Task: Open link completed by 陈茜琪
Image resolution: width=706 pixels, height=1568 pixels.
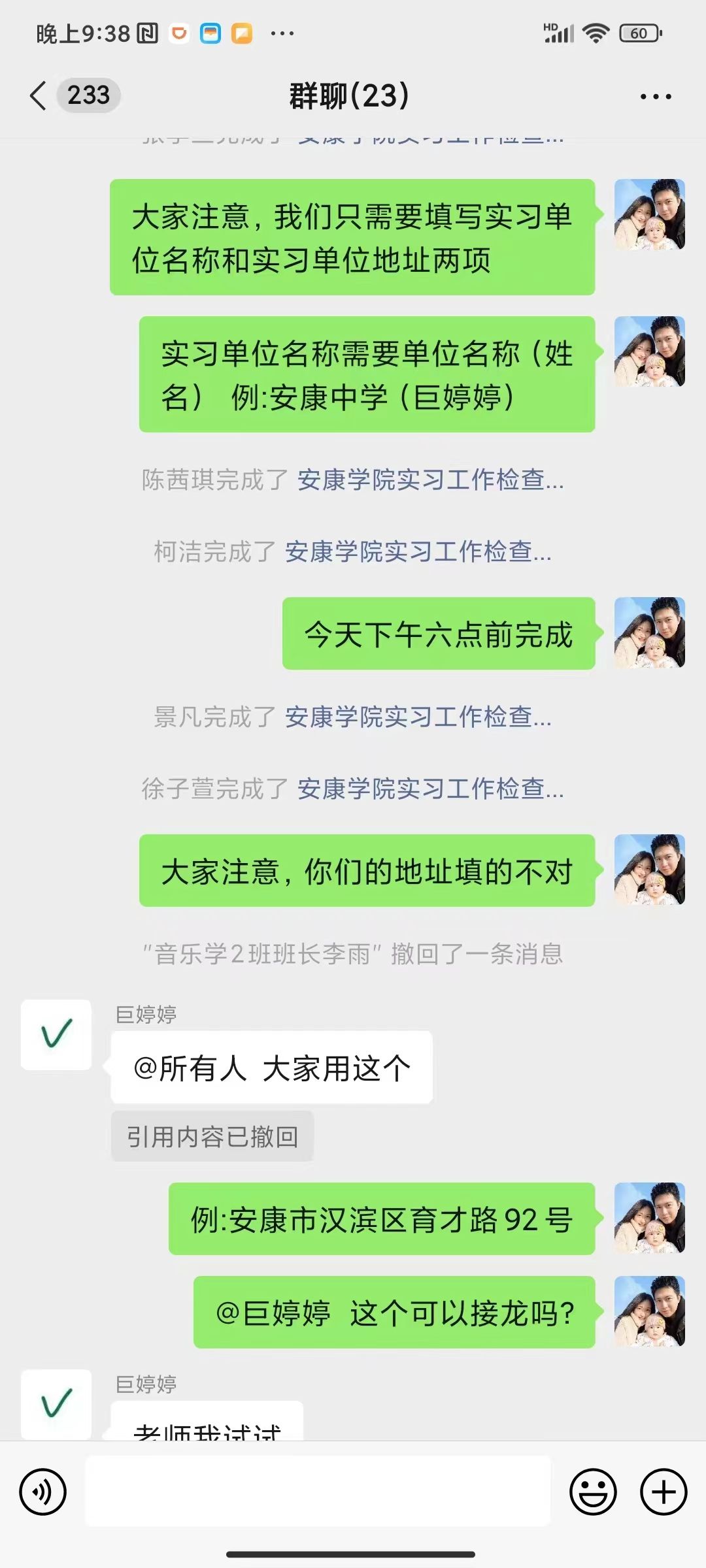Action: click(x=430, y=480)
